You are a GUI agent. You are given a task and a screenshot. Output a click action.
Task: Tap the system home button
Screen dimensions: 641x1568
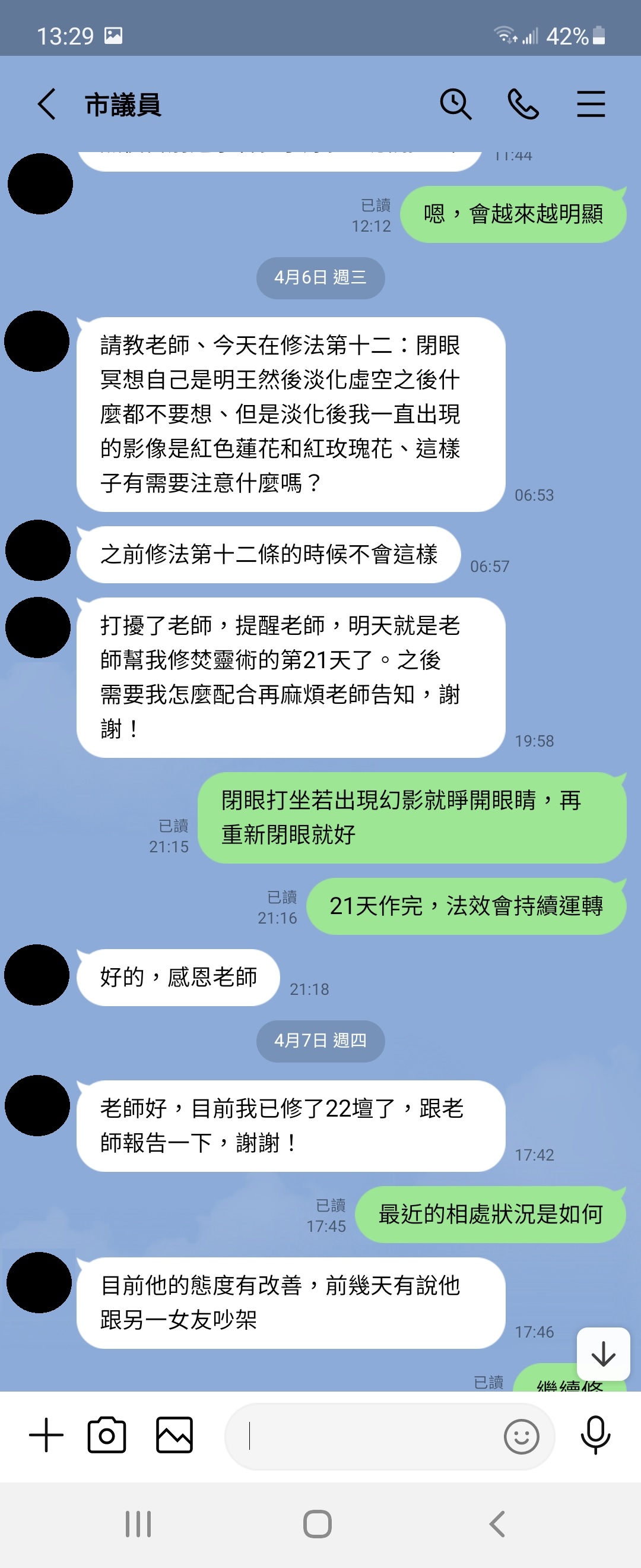(x=318, y=1524)
